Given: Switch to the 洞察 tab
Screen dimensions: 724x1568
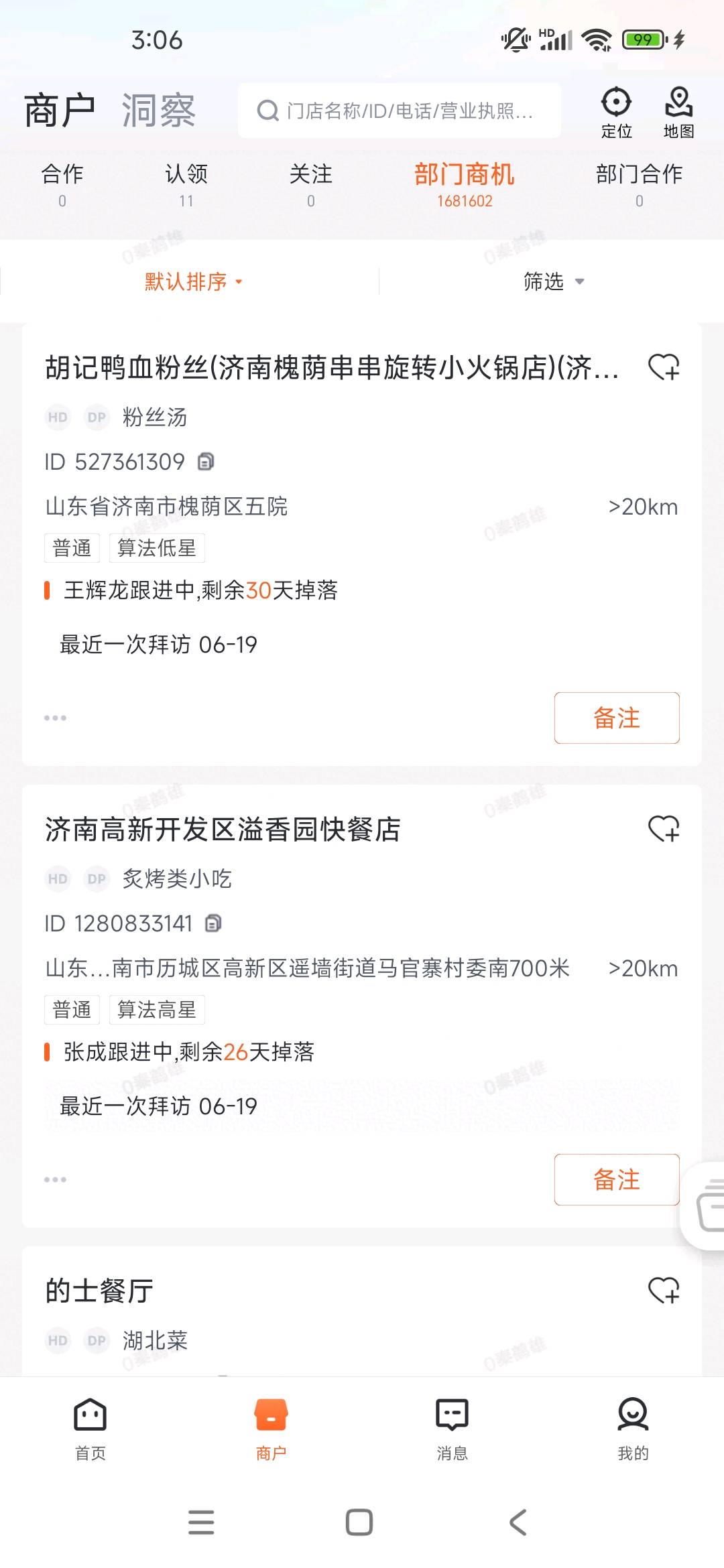Looking at the screenshot, I should [x=158, y=111].
